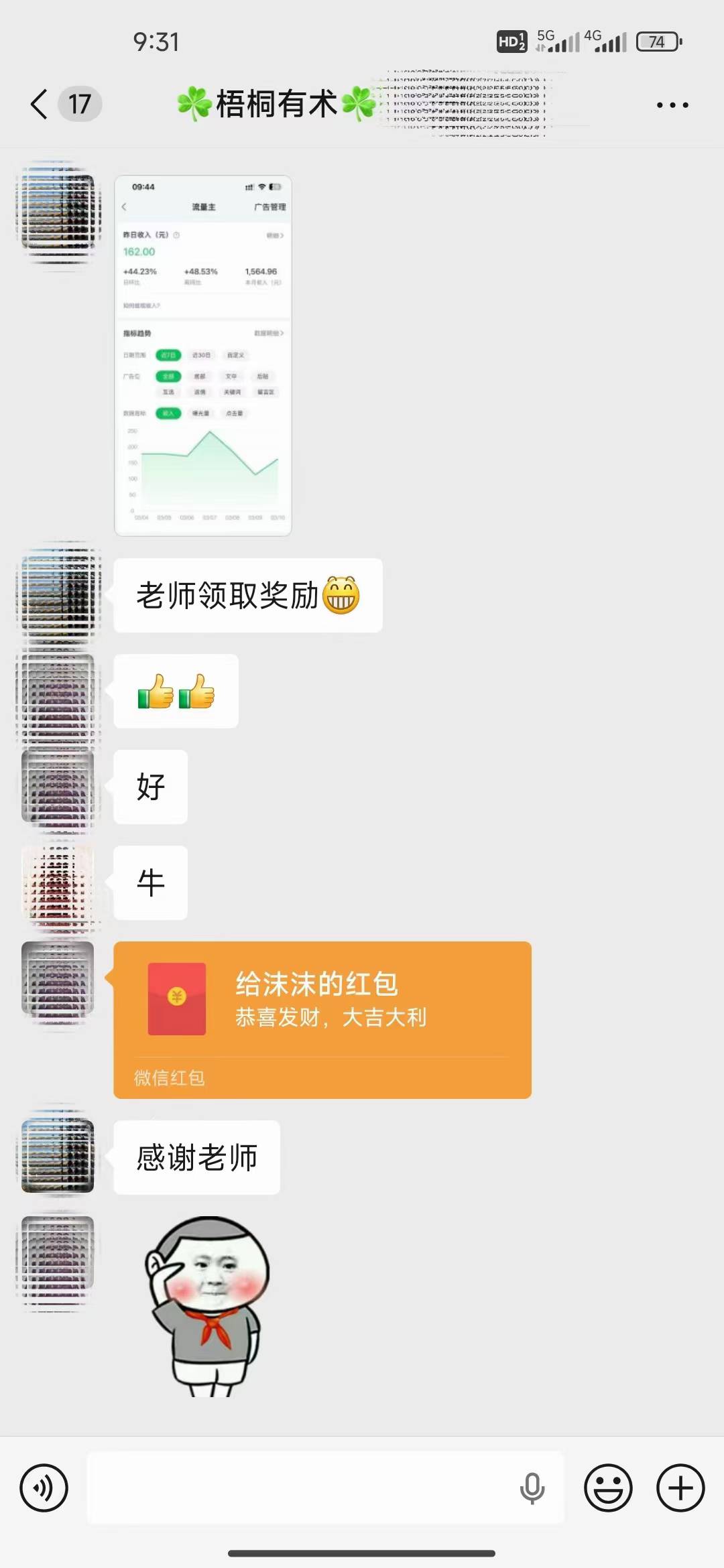Open avatar of the red packet sender
Viewport: 724px width, 1568px height.
click(58, 978)
